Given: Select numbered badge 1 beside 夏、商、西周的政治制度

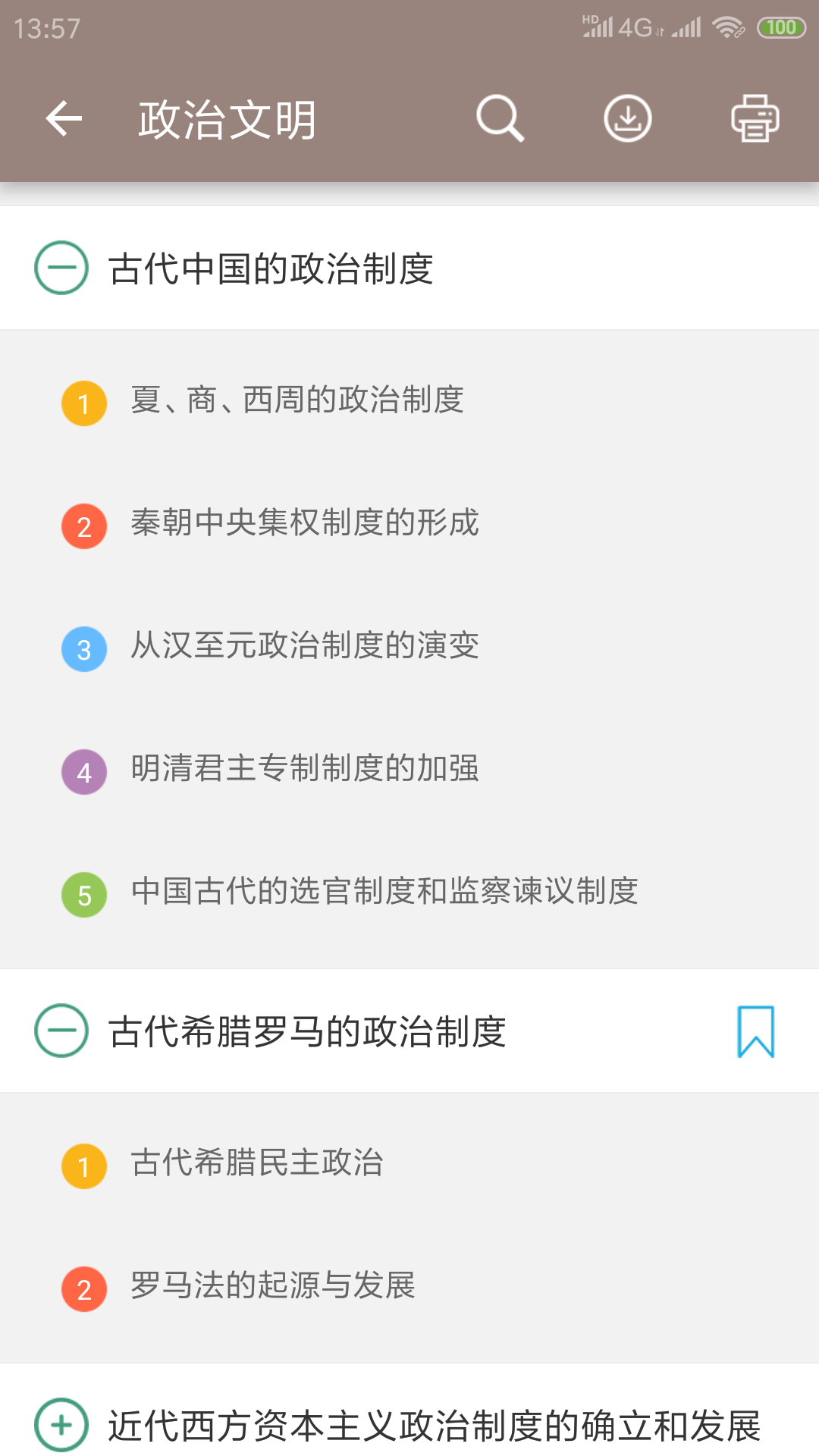Looking at the screenshot, I should click(83, 403).
